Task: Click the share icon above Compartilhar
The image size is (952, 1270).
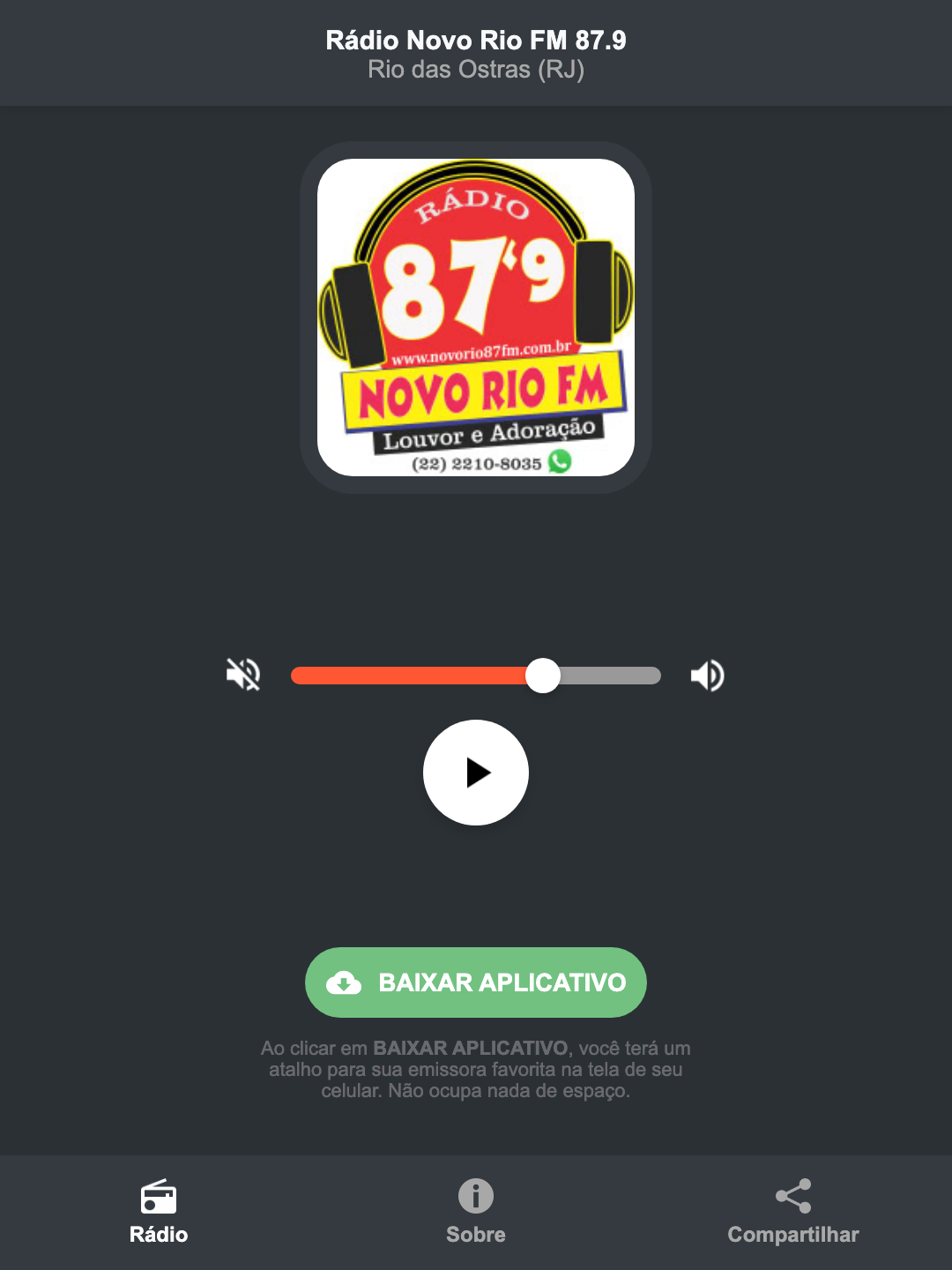Action: 792,1195
